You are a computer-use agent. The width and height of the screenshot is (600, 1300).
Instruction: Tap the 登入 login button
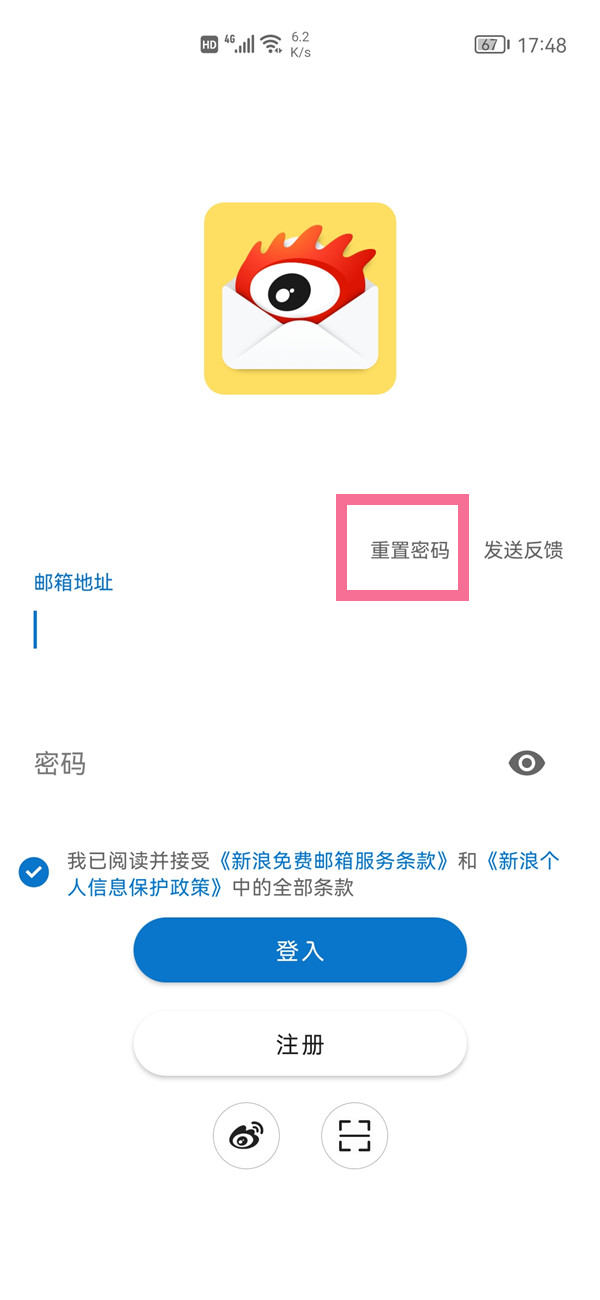click(300, 950)
